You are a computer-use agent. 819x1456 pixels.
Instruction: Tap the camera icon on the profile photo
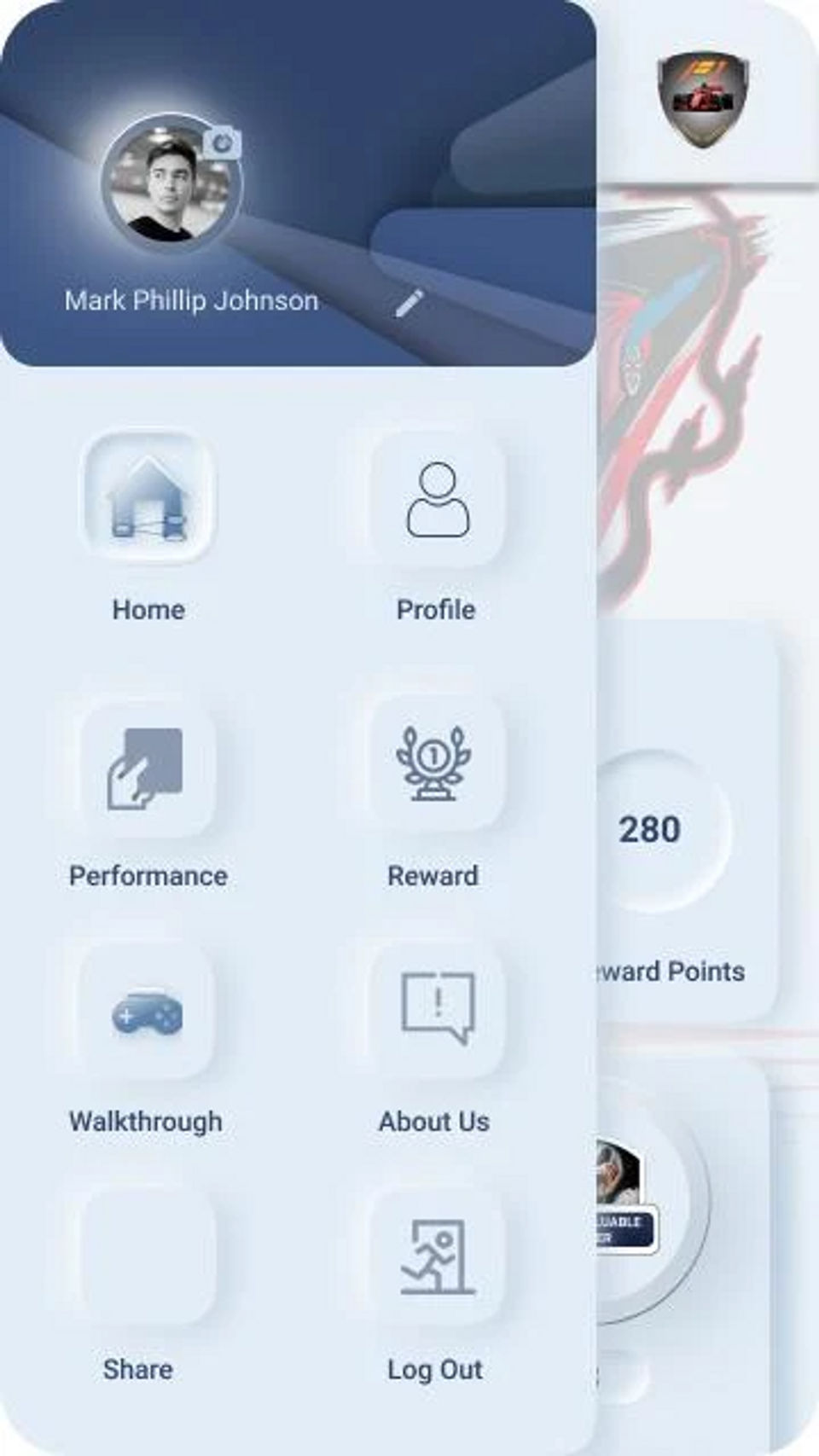[223, 142]
